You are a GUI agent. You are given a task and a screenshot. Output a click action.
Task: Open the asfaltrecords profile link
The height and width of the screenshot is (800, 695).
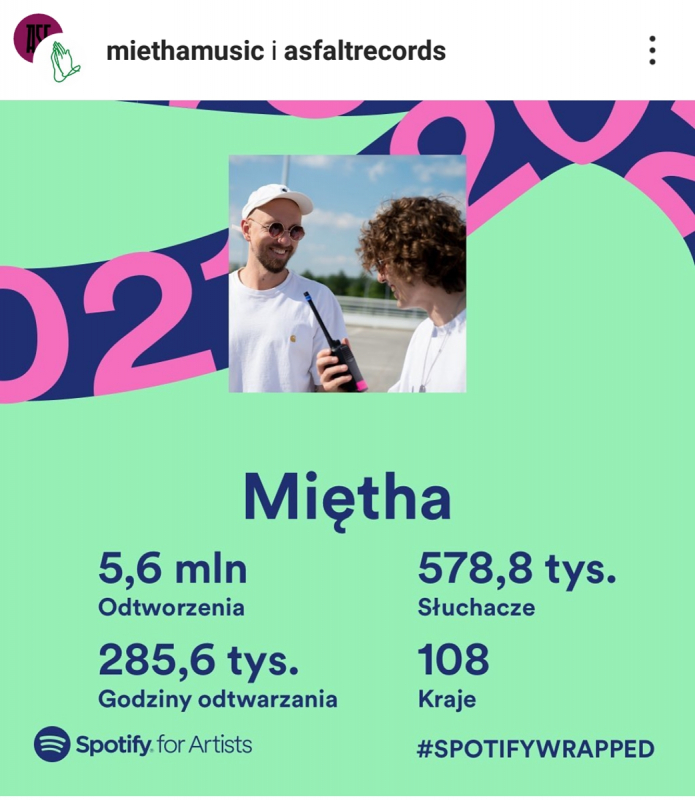pos(365,51)
